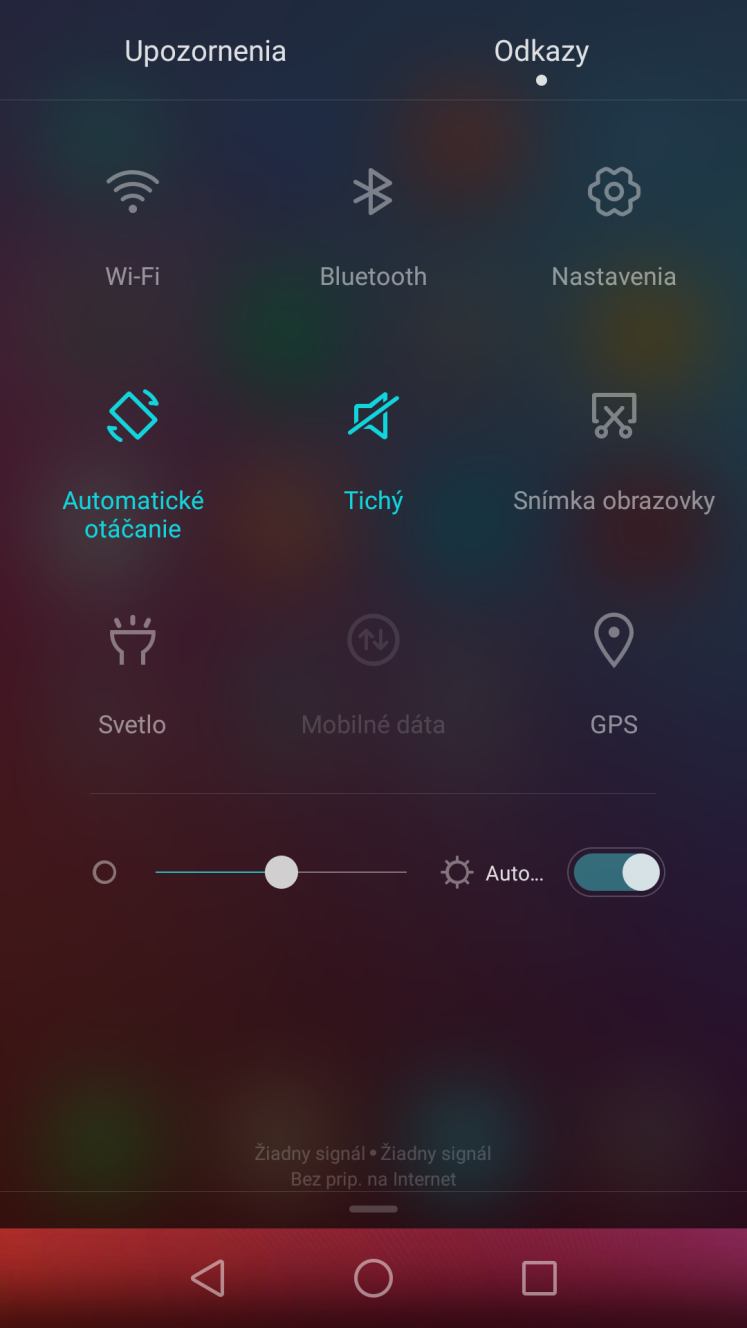Take a Snímka obrazovky screenshot
Viewport: 747px width, 1328px height.
pos(613,416)
